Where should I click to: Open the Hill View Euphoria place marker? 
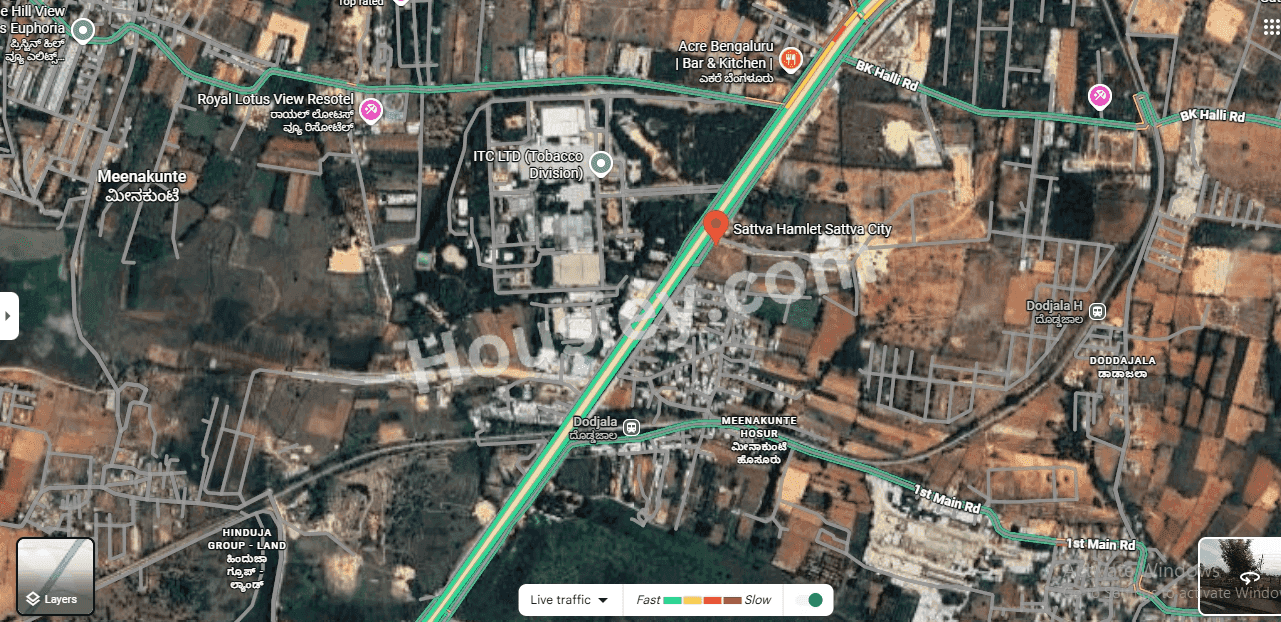tap(85, 31)
